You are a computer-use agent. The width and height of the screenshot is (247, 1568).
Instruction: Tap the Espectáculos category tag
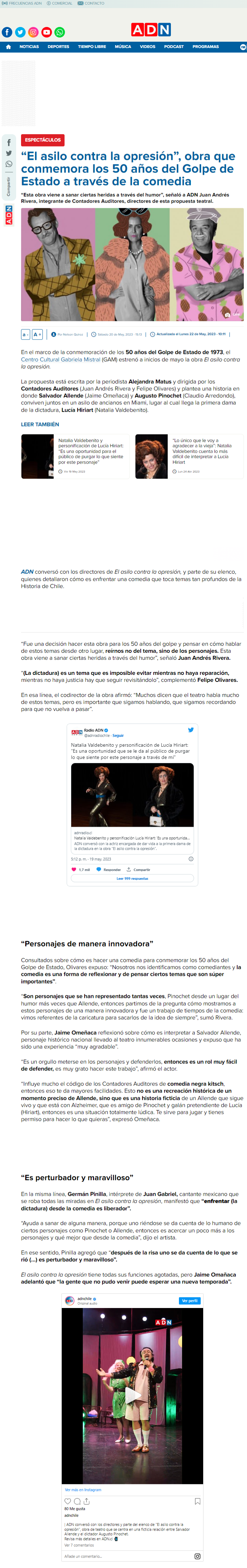[x=43, y=140]
